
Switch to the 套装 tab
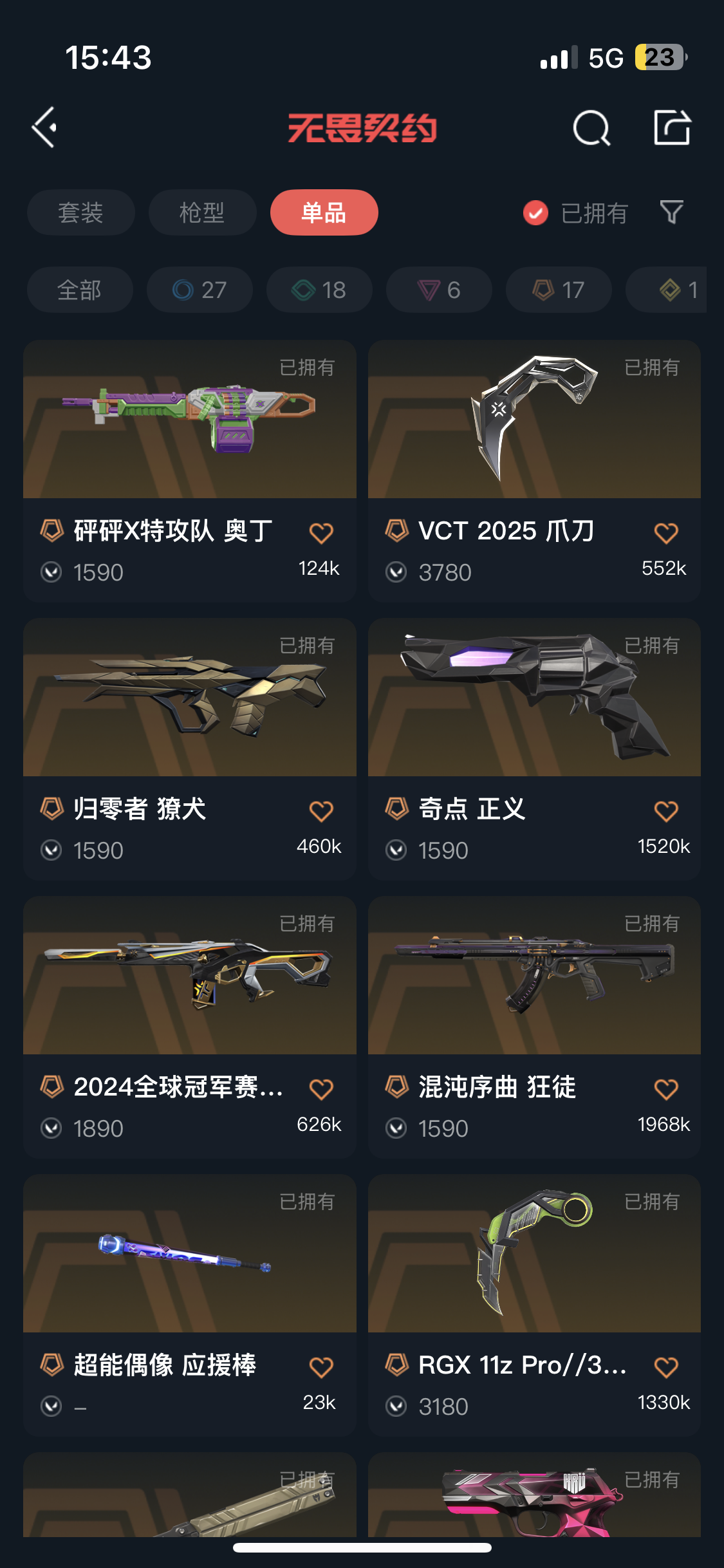tap(80, 212)
